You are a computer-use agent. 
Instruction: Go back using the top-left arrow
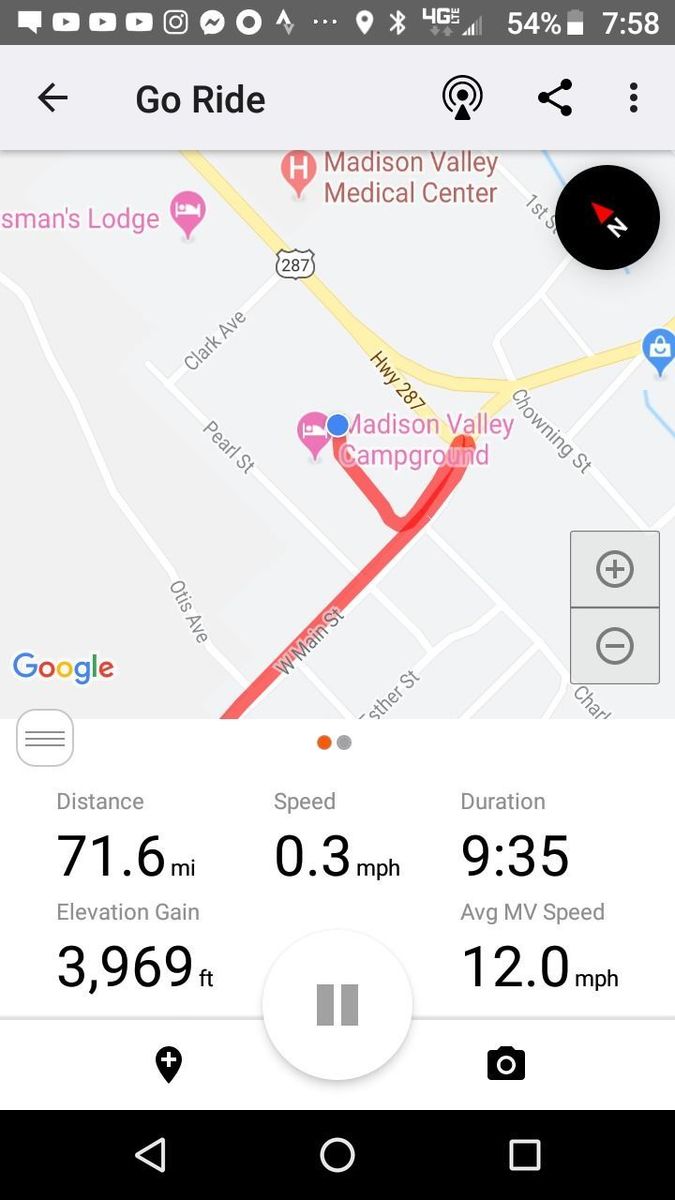click(x=52, y=98)
